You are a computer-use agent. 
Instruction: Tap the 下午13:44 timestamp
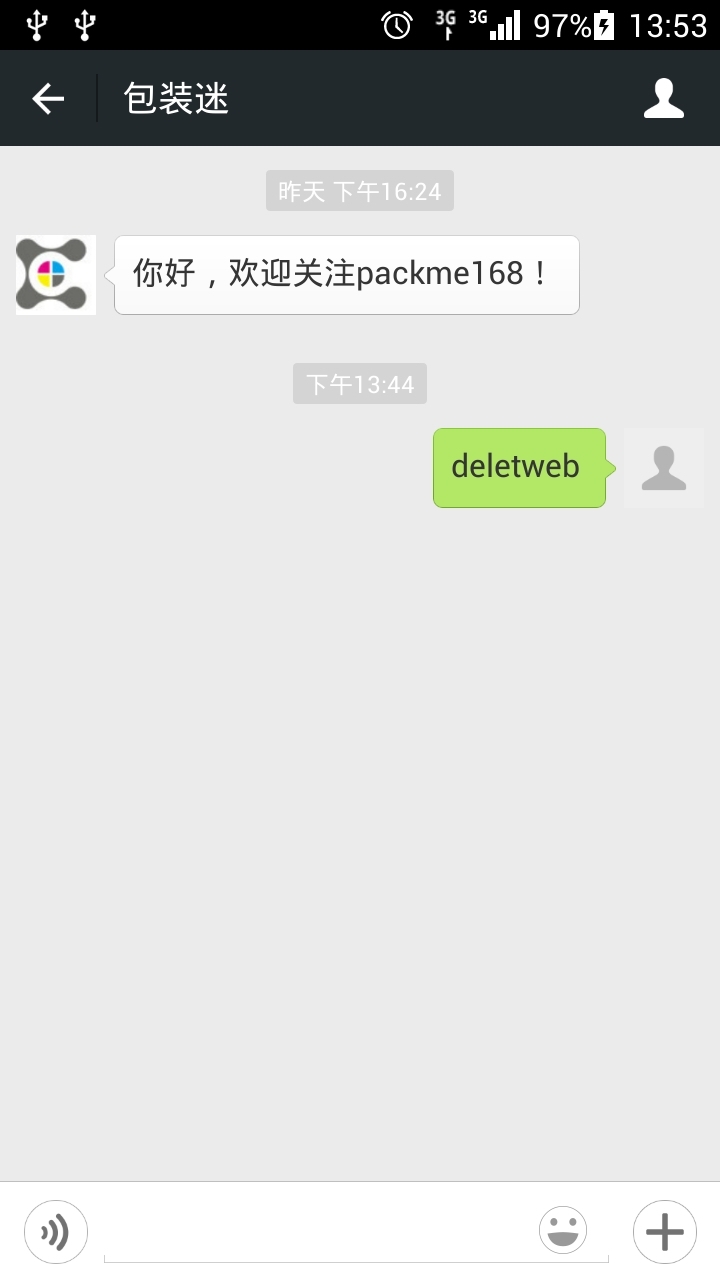(x=359, y=383)
